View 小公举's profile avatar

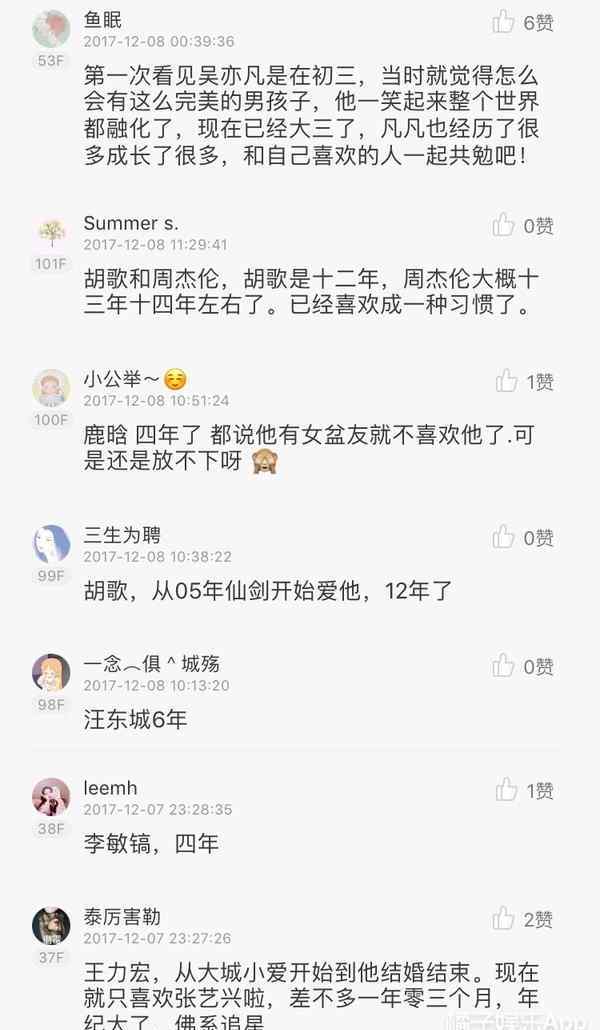(x=50, y=388)
